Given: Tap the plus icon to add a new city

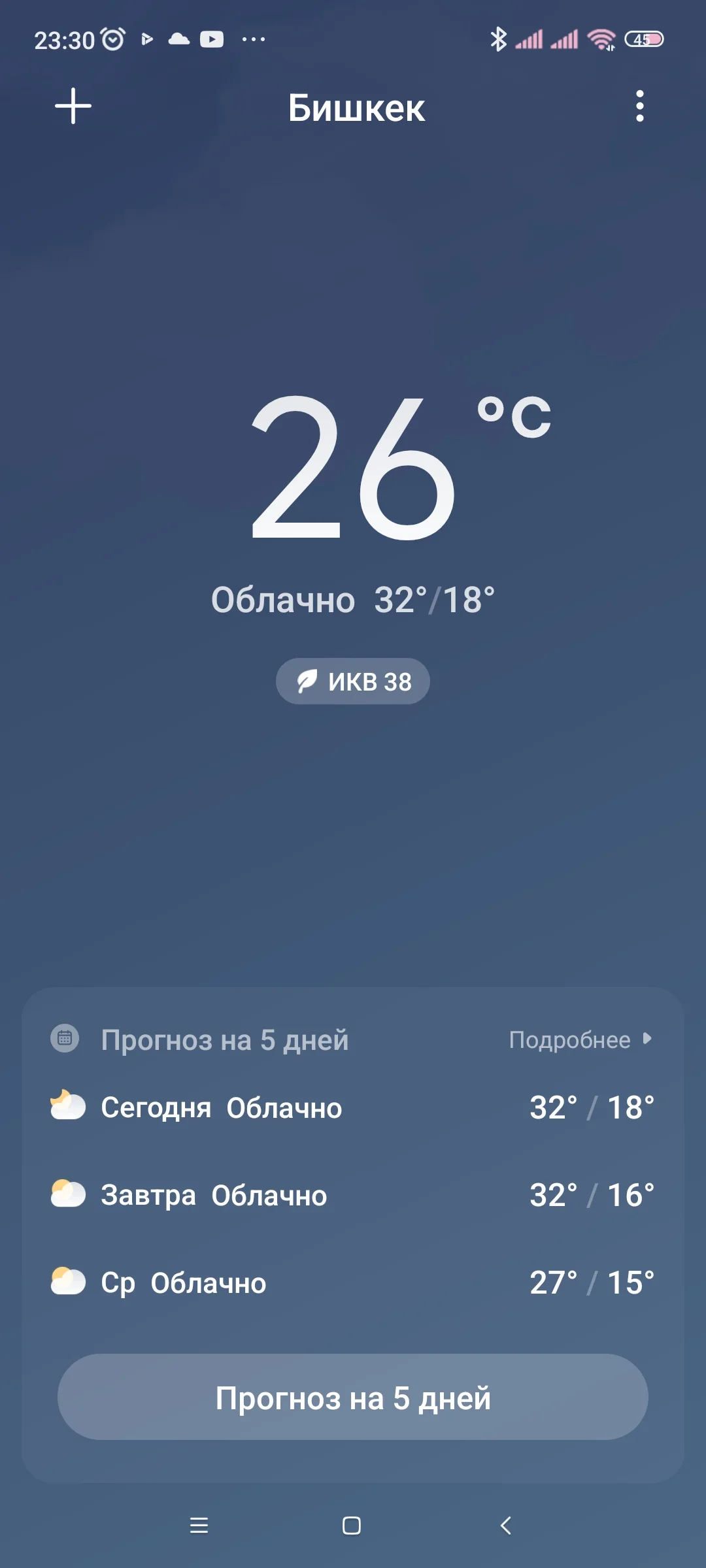Looking at the screenshot, I should 72,107.
